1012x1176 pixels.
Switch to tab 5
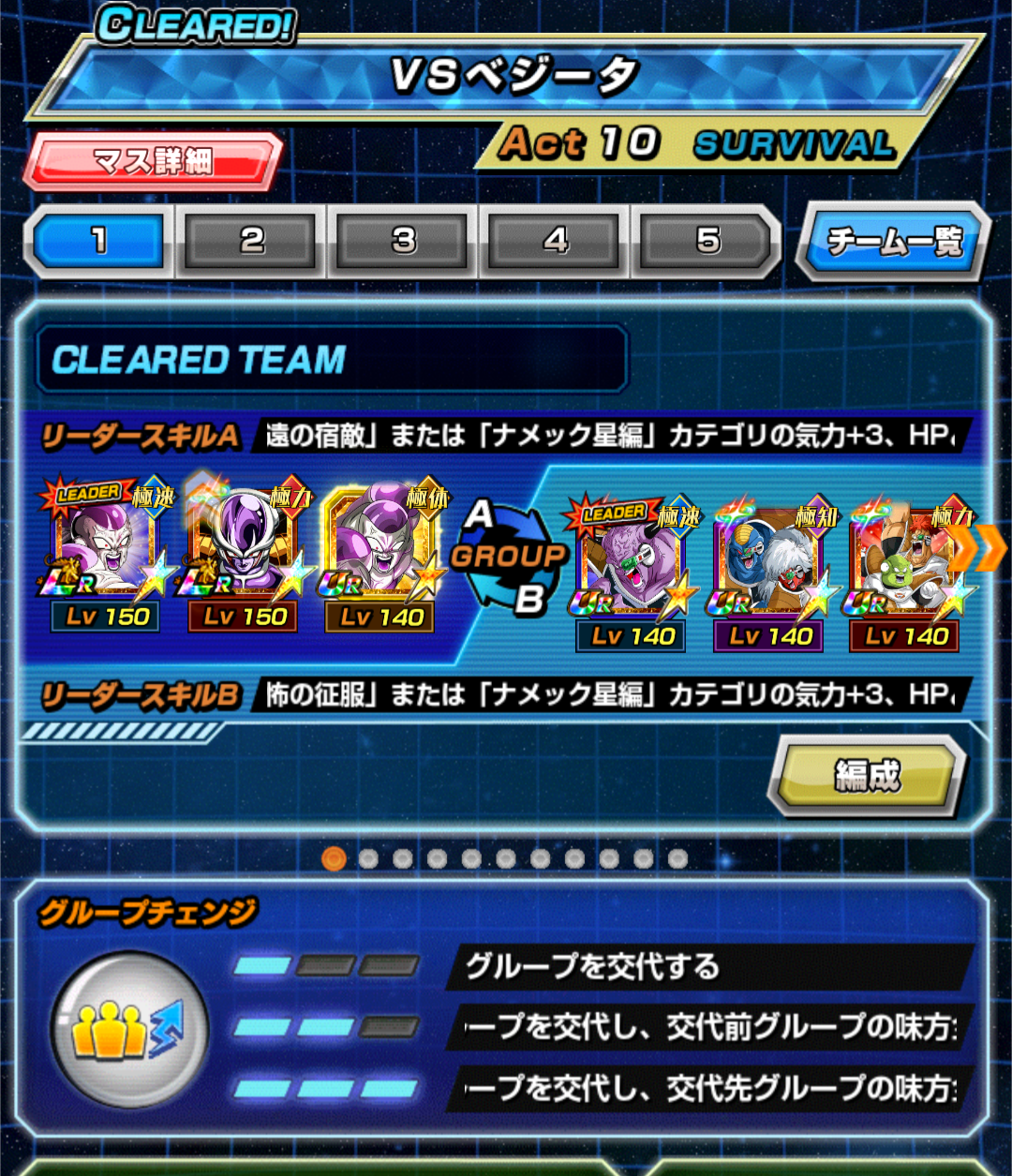pyautogui.click(x=707, y=242)
